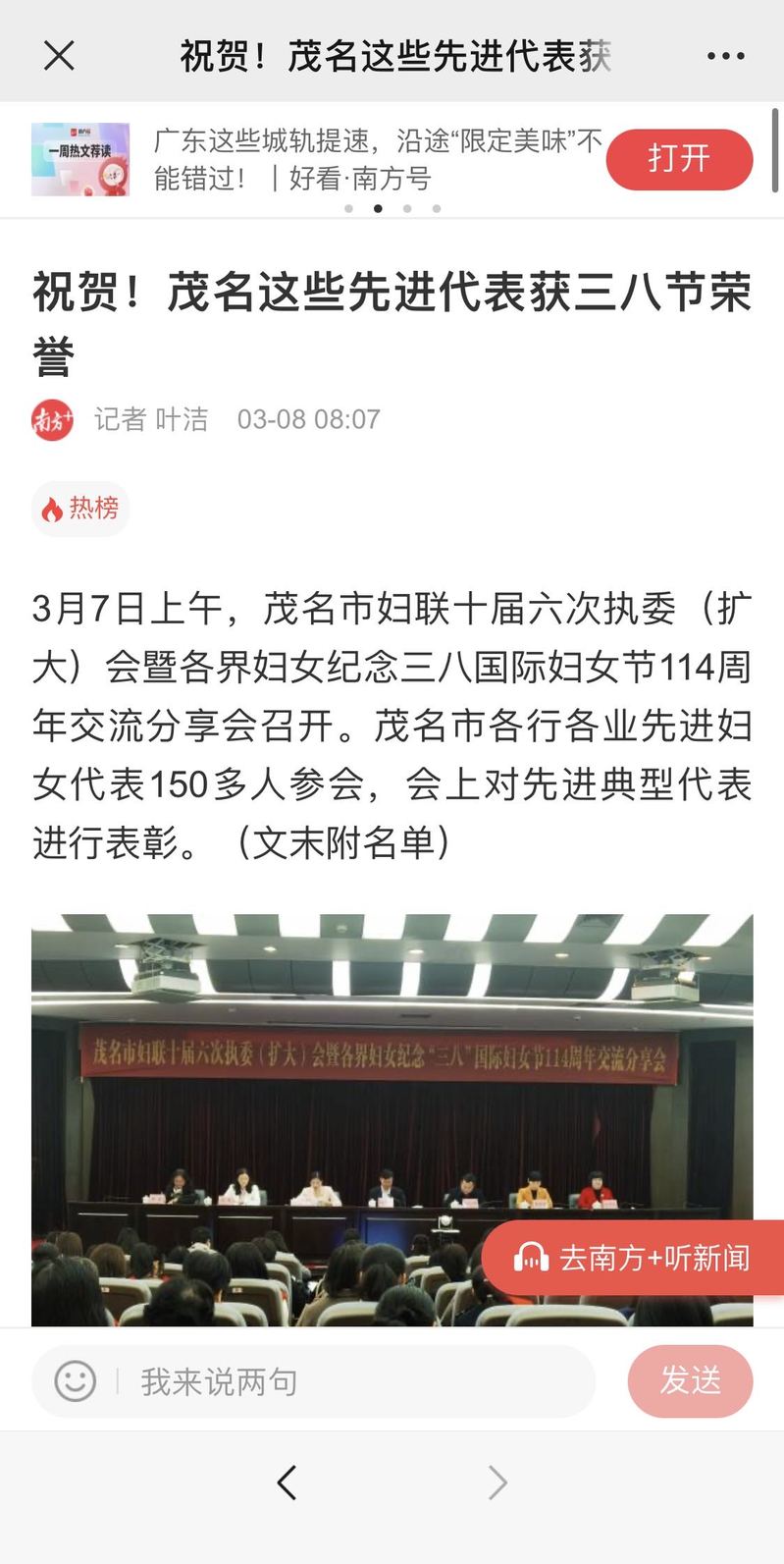Send the comment with 发送

point(690,1381)
